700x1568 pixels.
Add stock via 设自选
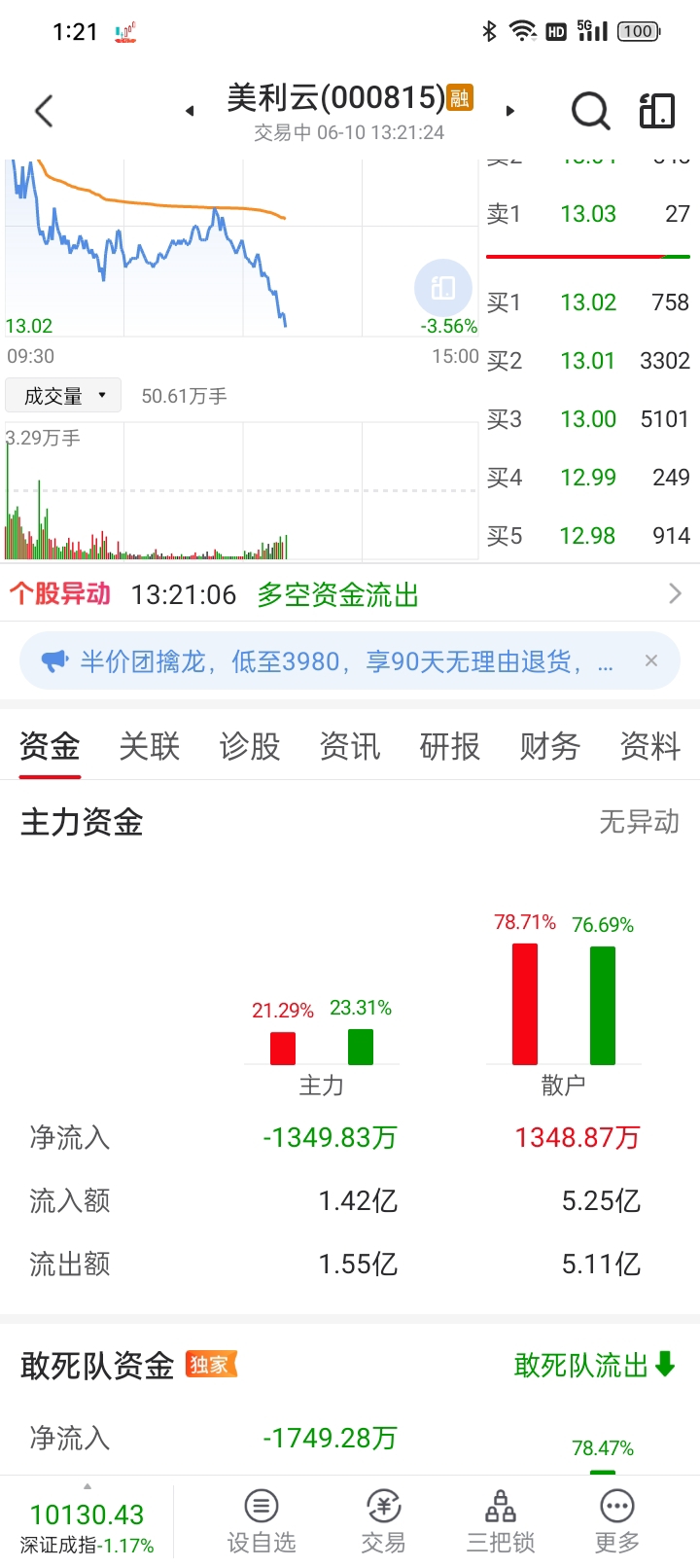pyautogui.click(x=262, y=1521)
